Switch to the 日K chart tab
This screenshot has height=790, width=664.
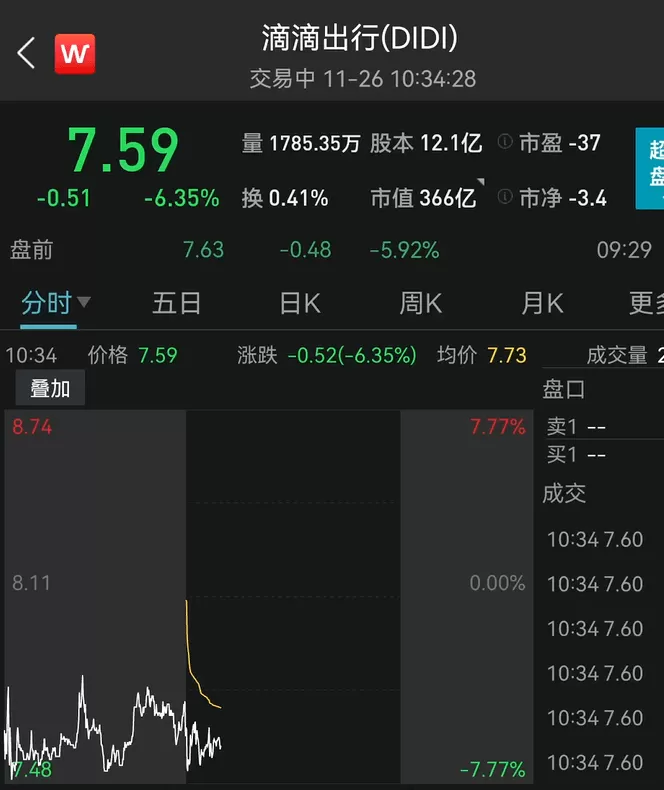coord(300,303)
